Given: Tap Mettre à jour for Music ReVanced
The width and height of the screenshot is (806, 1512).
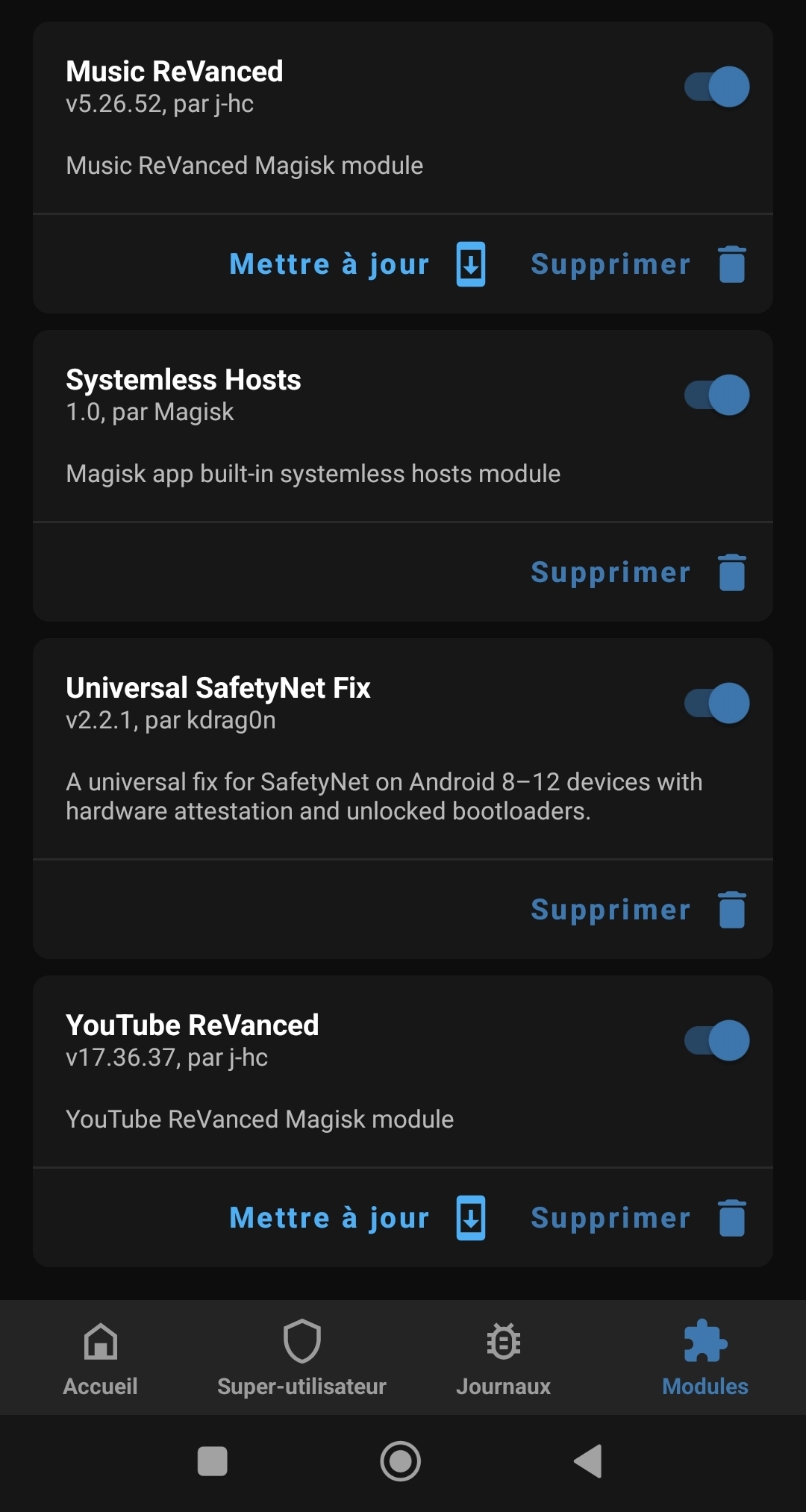Looking at the screenshot, I should coord(357,264).
